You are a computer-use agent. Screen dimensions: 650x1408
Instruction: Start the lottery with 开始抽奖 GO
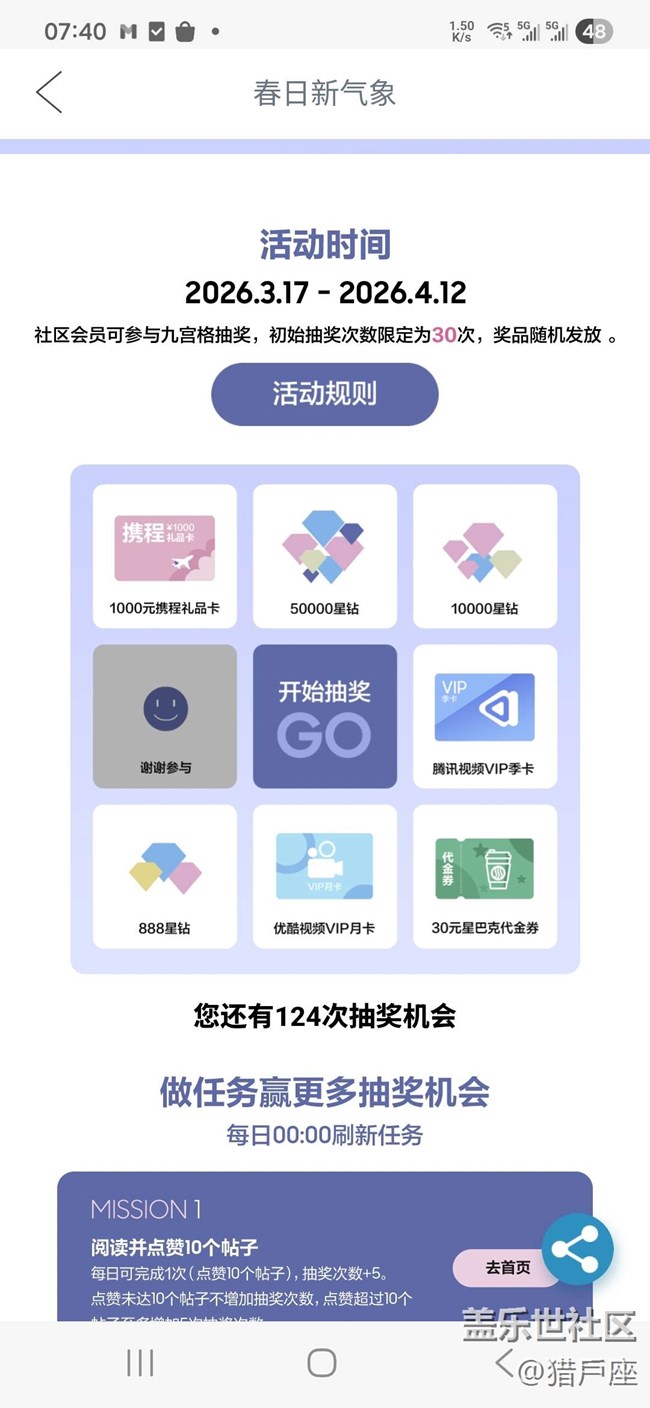[324, 716]
